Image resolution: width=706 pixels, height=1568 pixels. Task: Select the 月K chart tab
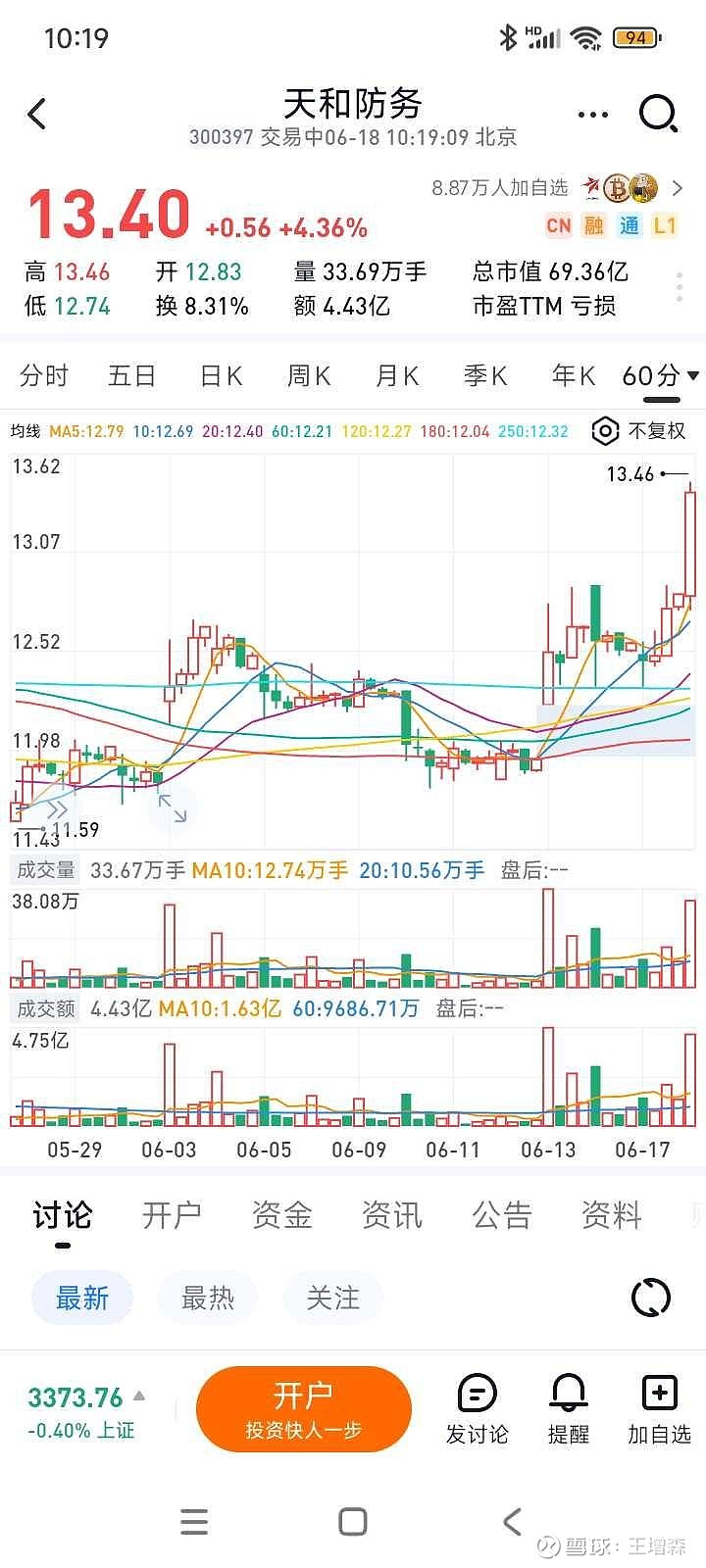(x=397, y=375)
